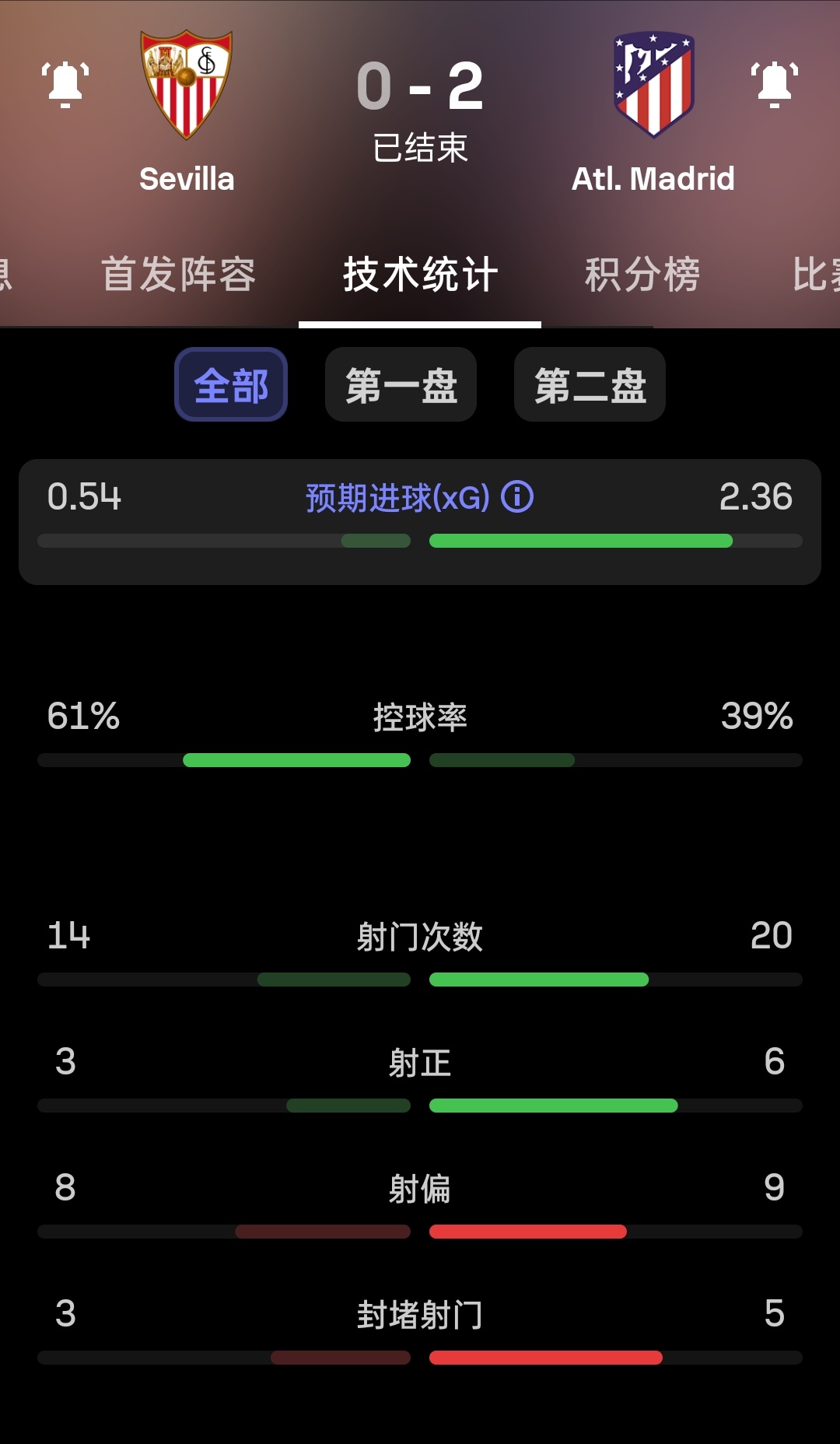This screenshot has height=1444, width=840.
Task: Stay on the 技术统计 tab
Action: [x=419, y=274]
